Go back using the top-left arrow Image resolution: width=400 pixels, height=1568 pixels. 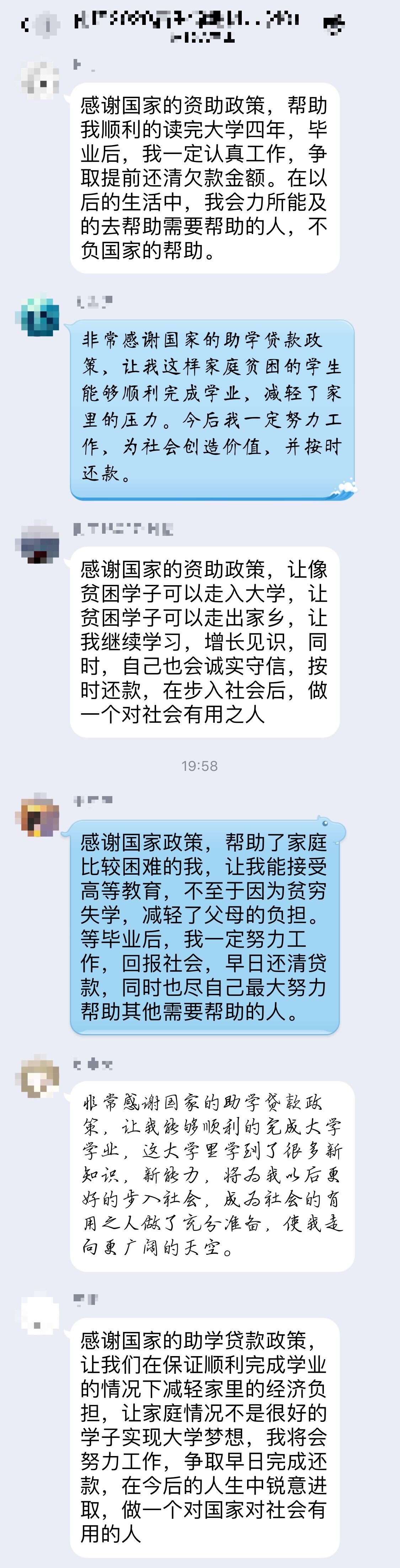[24, 25]
